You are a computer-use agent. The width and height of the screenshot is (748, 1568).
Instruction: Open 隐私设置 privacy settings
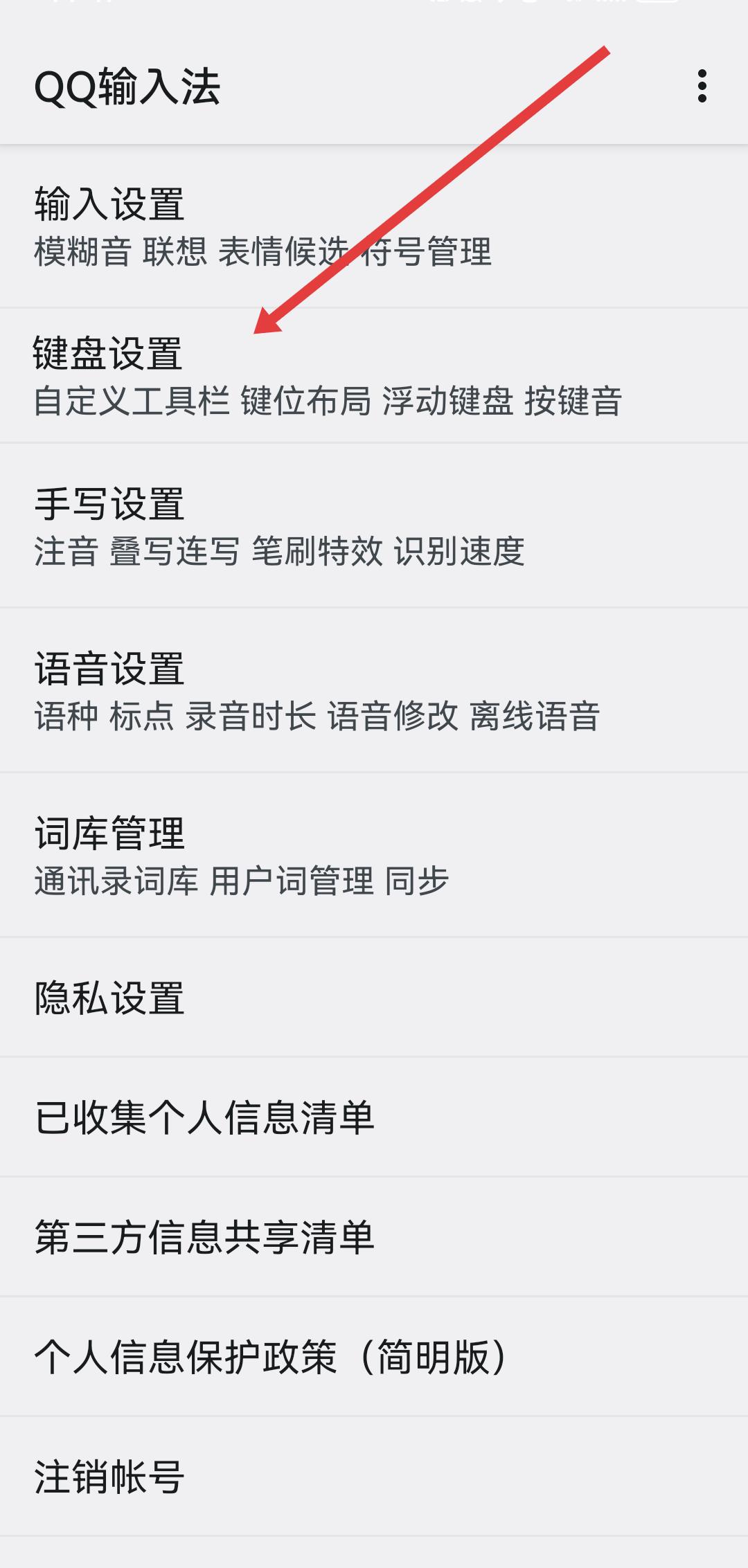(x=111, y=998)
